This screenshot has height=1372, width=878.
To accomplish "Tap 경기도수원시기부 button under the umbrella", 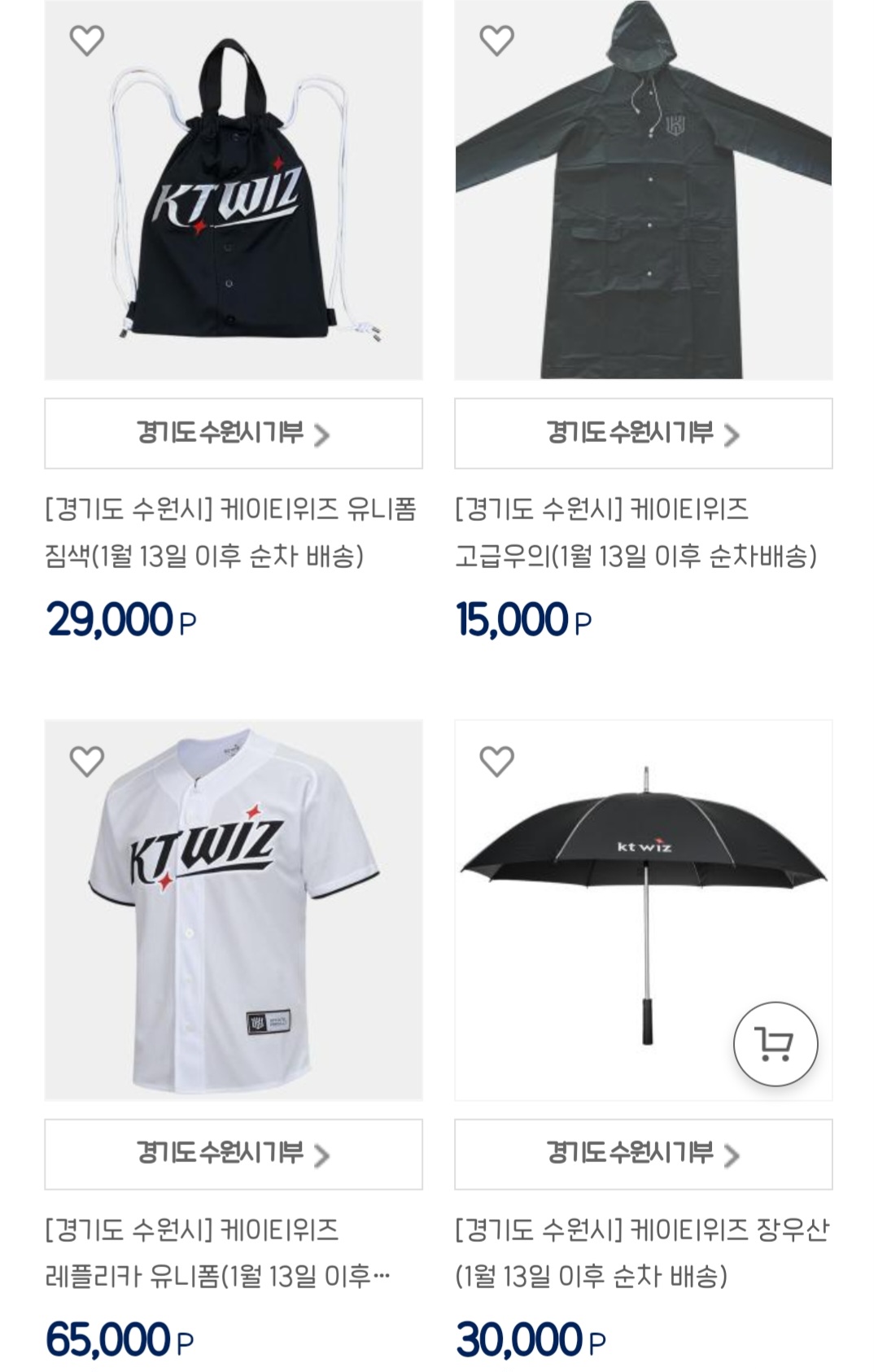I will click(643, 1154).
